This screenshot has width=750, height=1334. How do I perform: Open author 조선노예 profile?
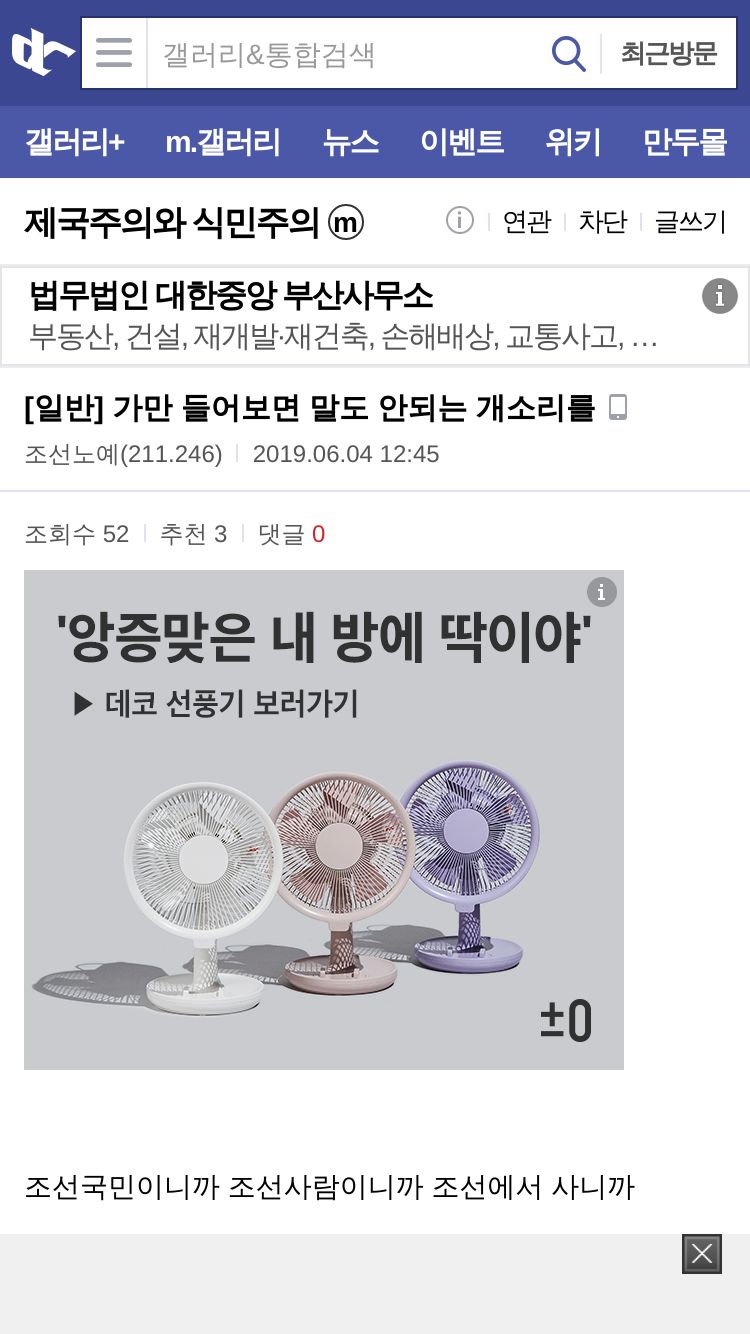pyautogui.click(x=123, y=454)
